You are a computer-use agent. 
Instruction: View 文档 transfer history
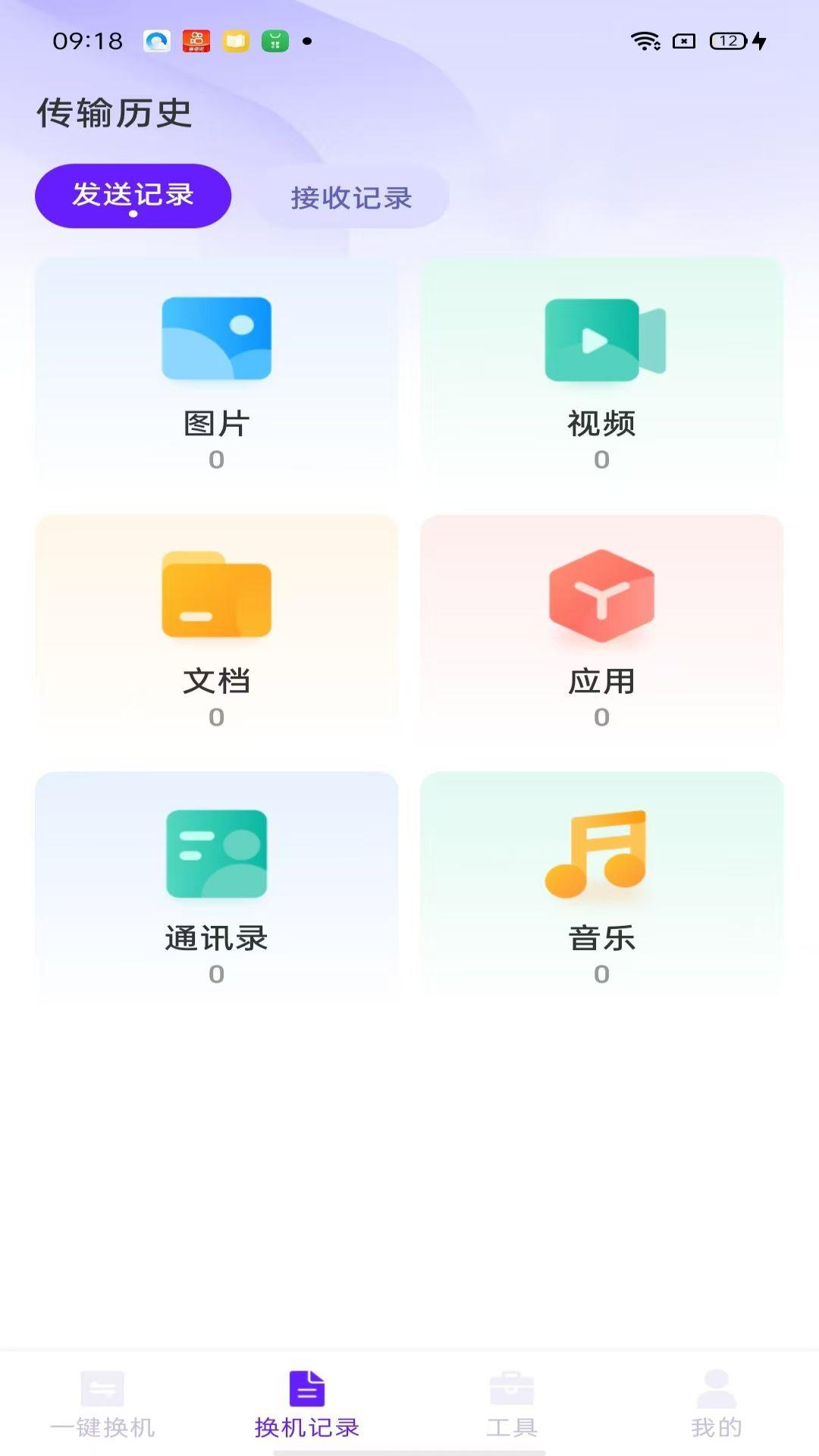216,628
